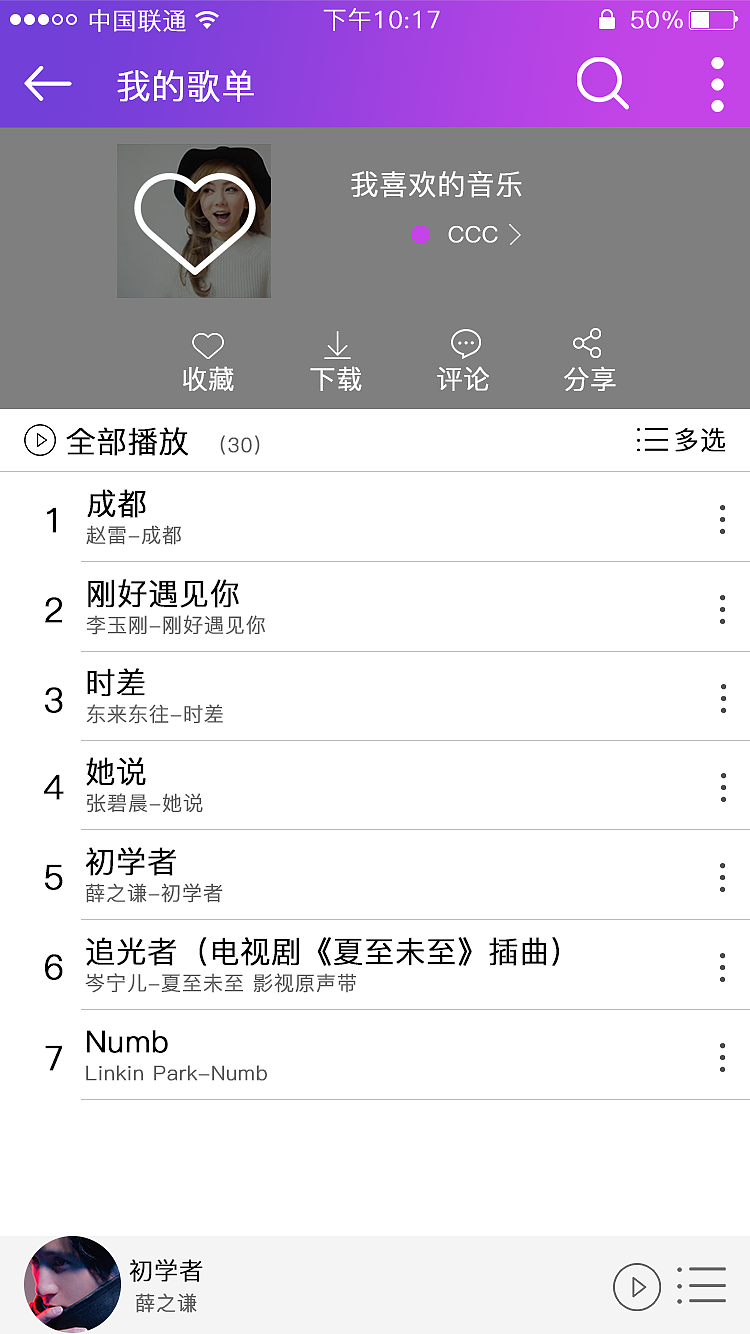
Task: Enable 多选 multi-select mode
Action: pos(680,440)
